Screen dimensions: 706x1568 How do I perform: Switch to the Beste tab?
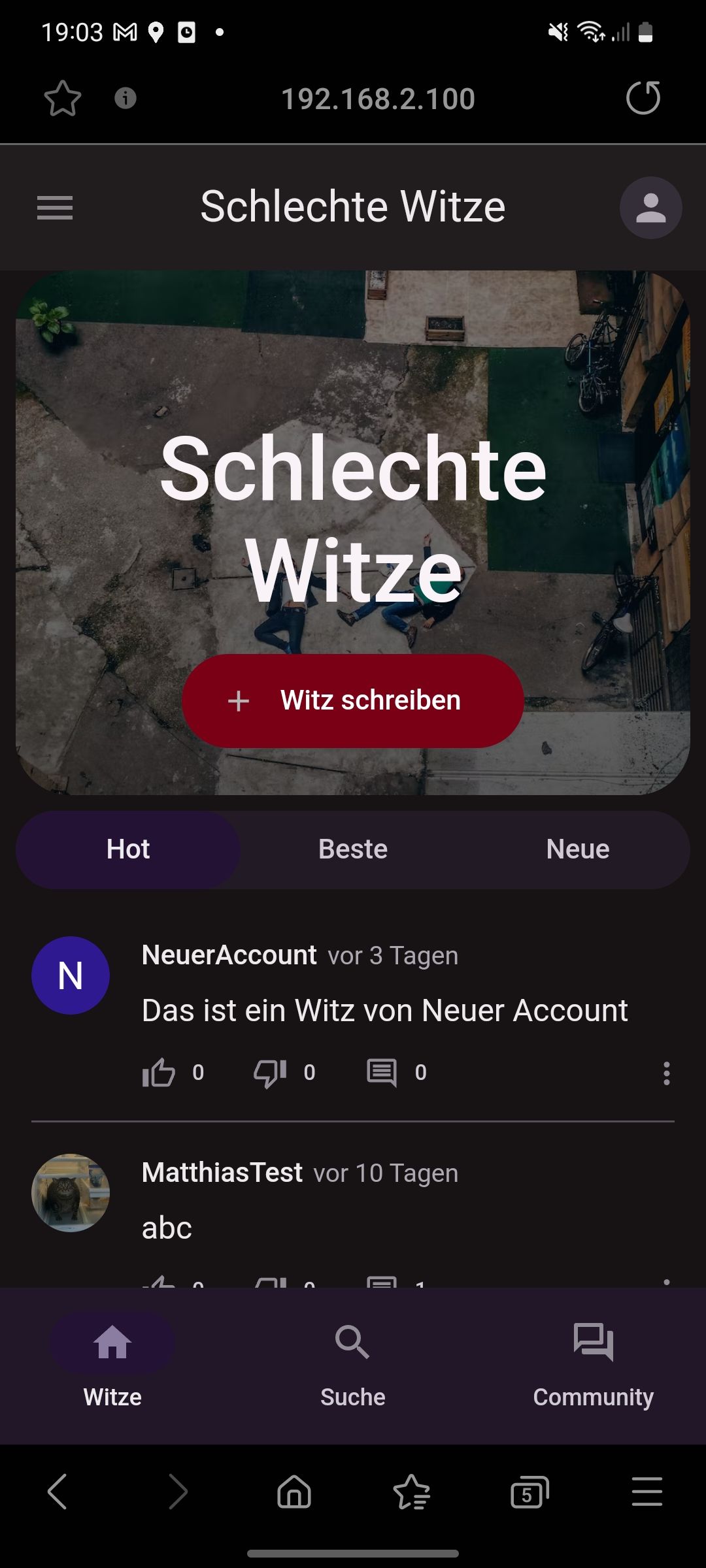click(353, 849)
